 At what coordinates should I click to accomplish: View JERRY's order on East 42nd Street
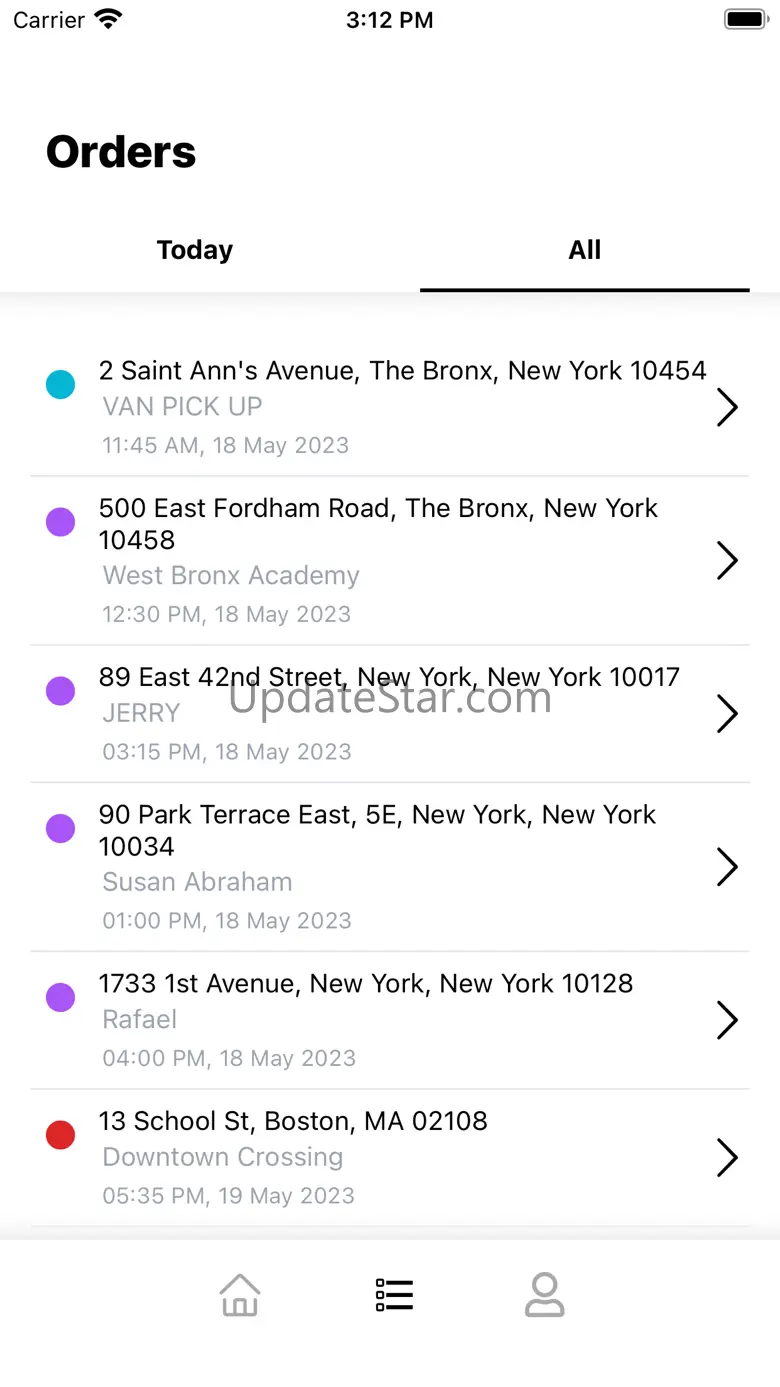(x=390, y=713)
